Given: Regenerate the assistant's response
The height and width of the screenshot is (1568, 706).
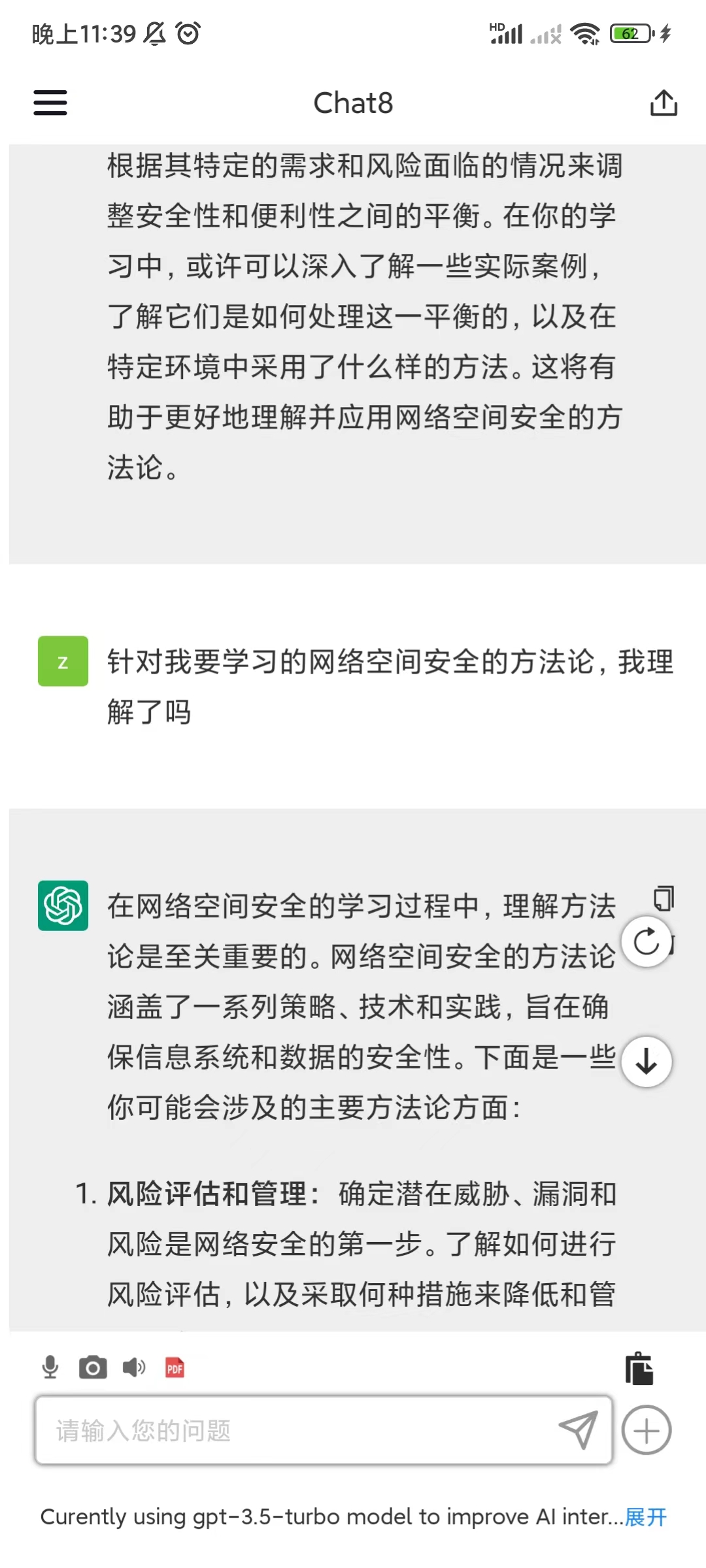Looking at the screenshot, I should [x=647, y=942].
